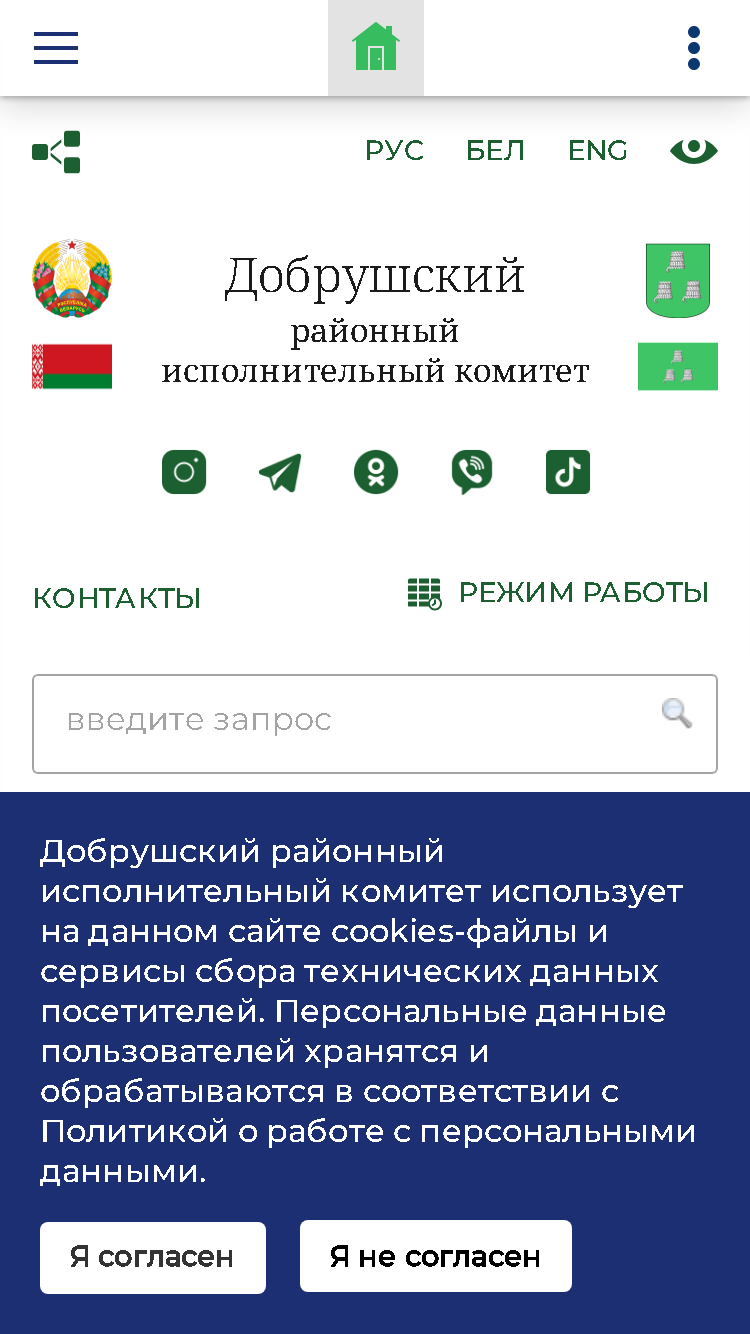Open the Viber community
The width and height of the screenshot is (750, 1334).
click(x=472, y=472)
